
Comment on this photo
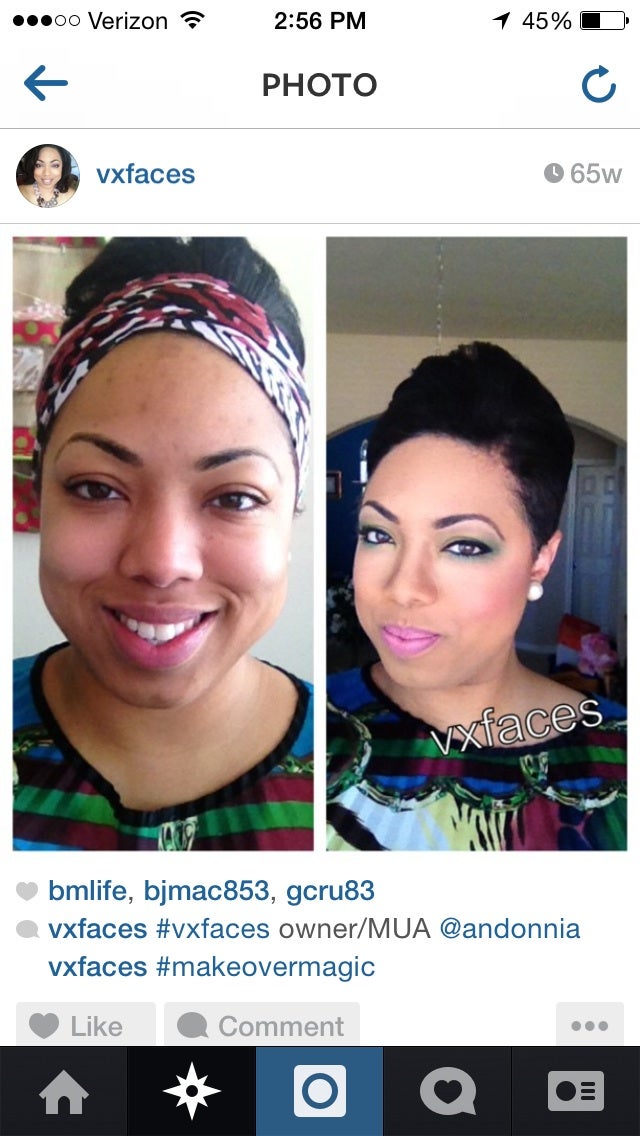262,1025
